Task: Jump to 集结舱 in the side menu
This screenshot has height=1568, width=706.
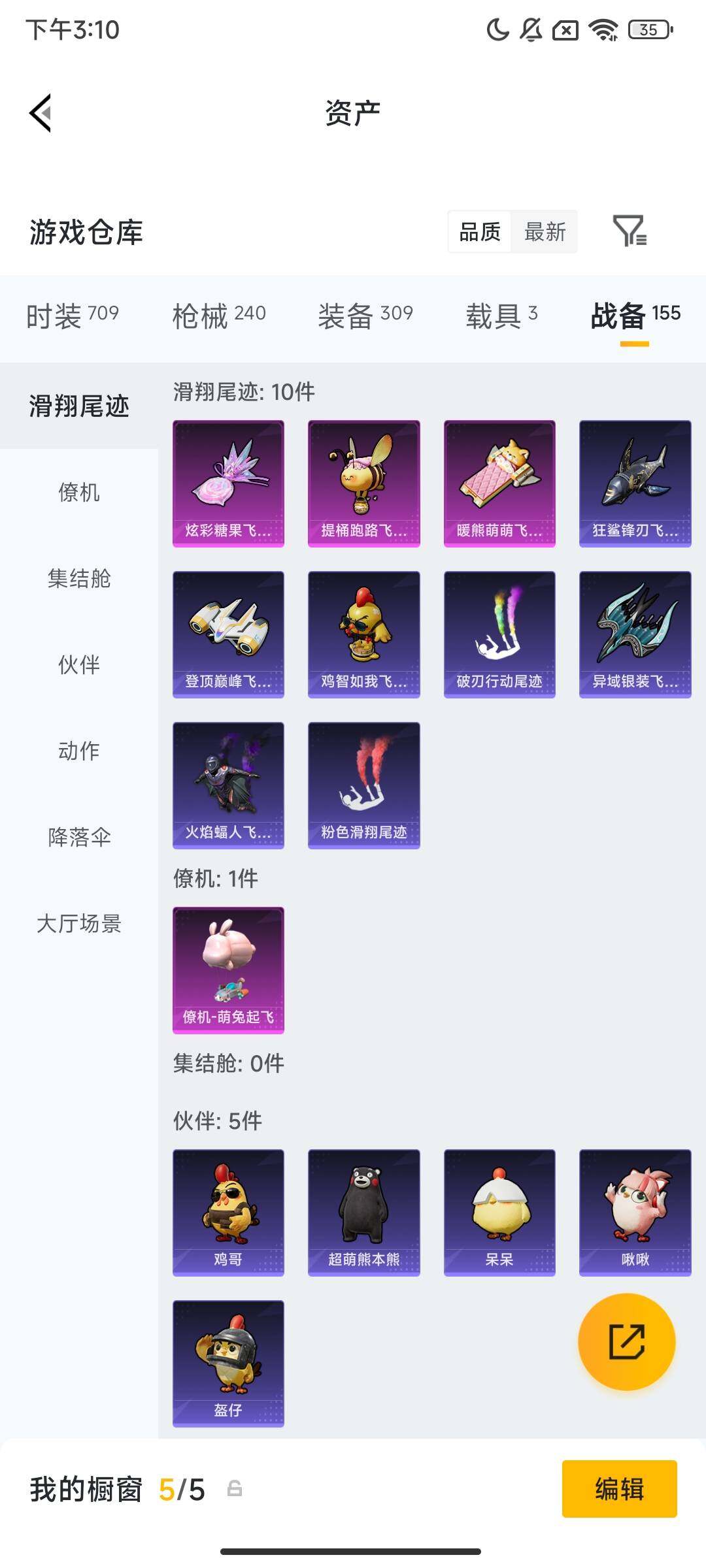Action: tap(79, 578)
